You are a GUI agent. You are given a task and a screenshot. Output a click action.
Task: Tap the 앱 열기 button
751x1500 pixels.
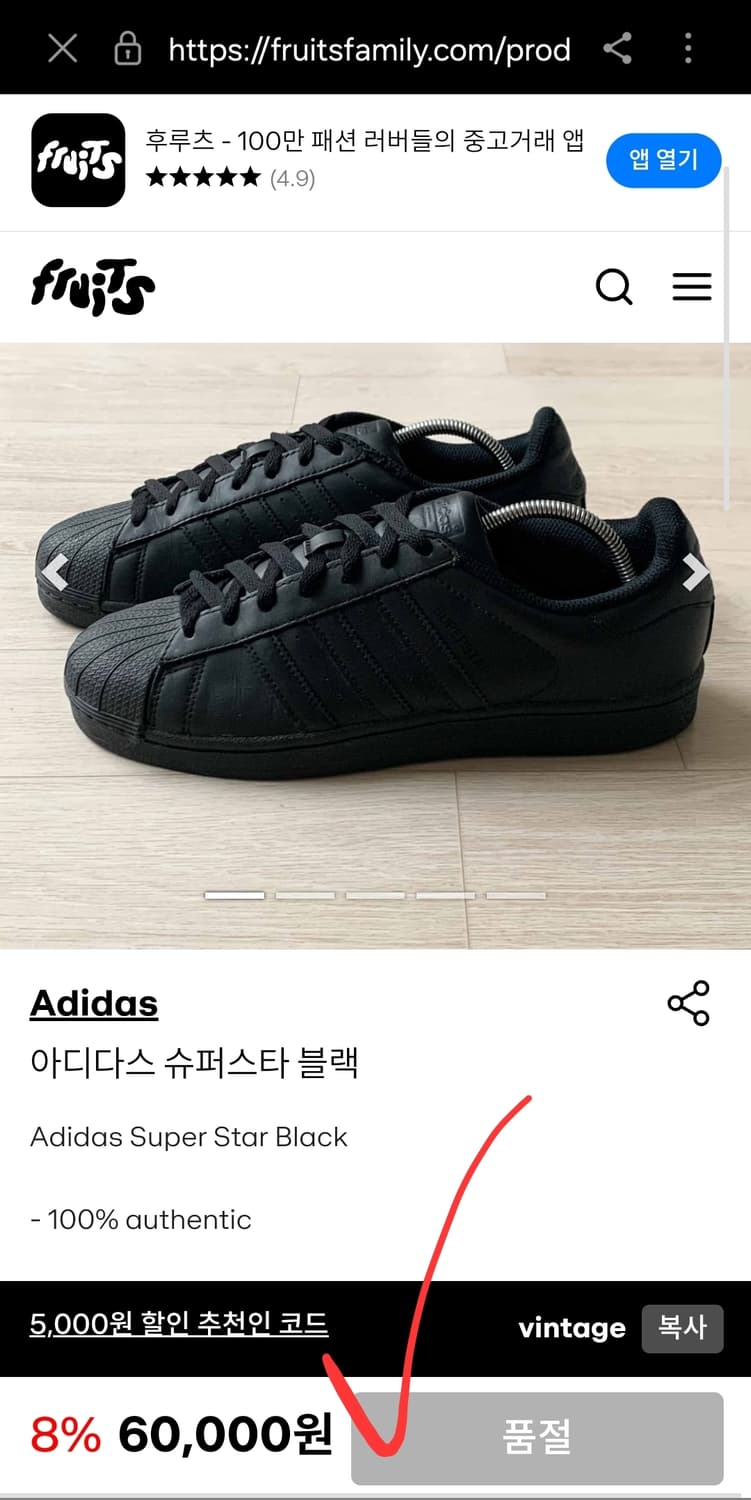coord(663,160)
